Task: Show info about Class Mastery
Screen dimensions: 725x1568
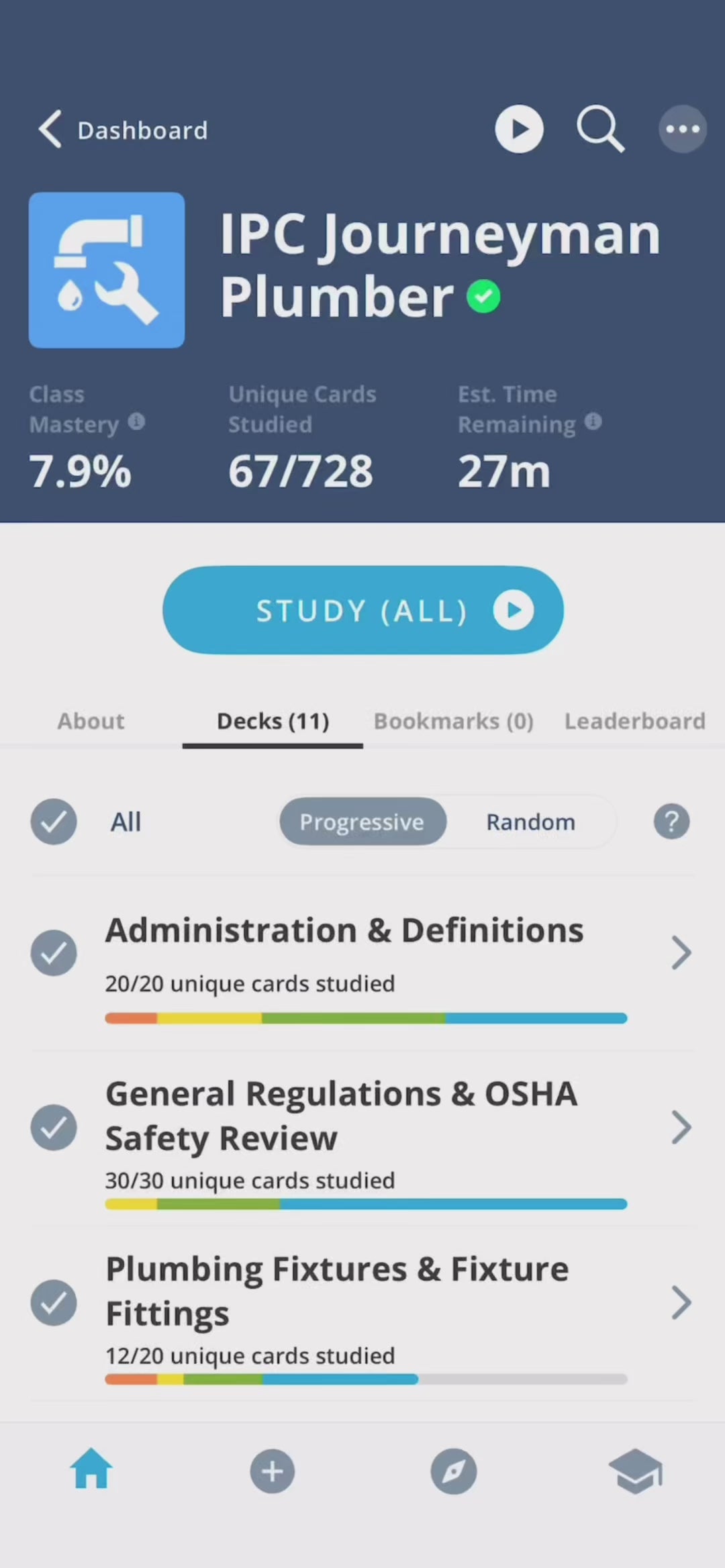Action: [x=136, y=422]
